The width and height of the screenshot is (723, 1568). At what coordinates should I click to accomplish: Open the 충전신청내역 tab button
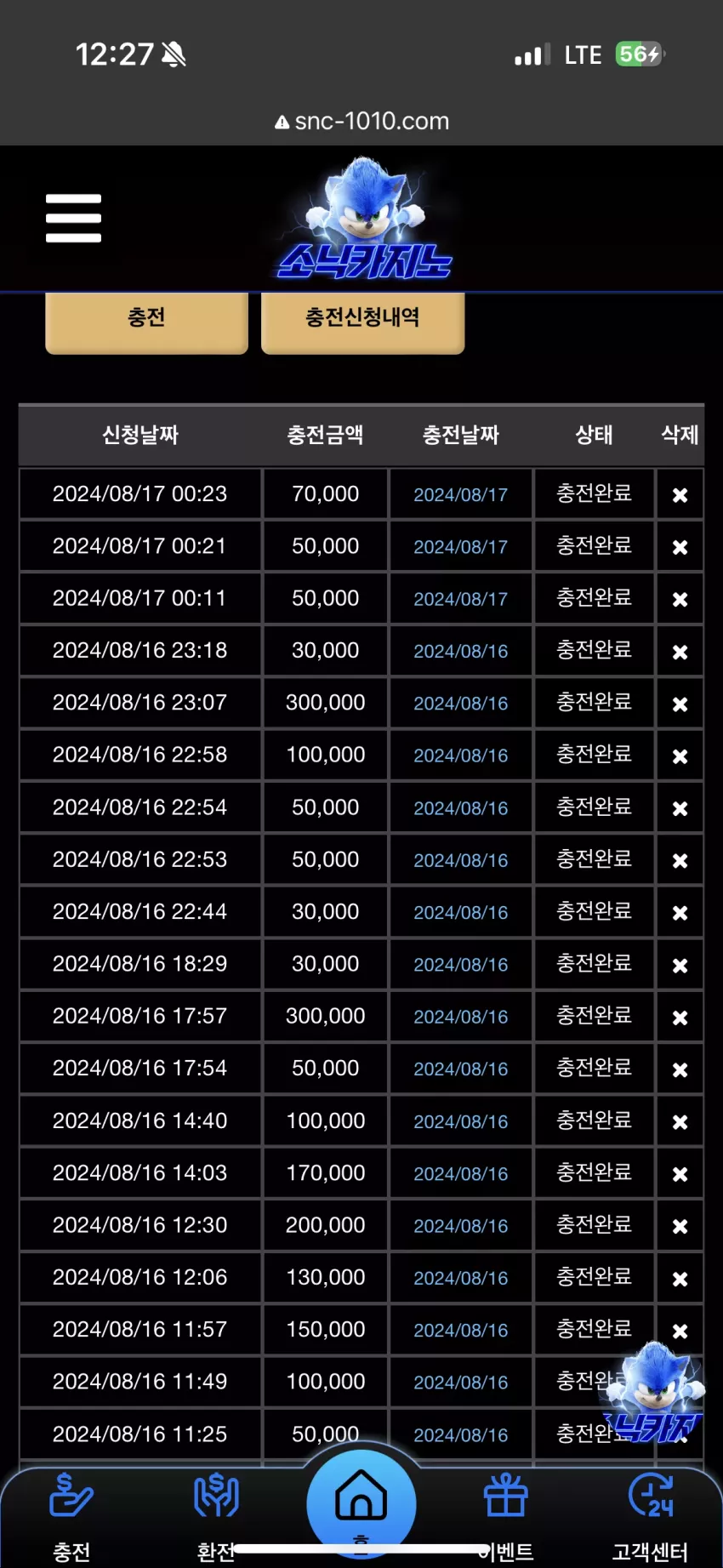[x=362, y=321]
